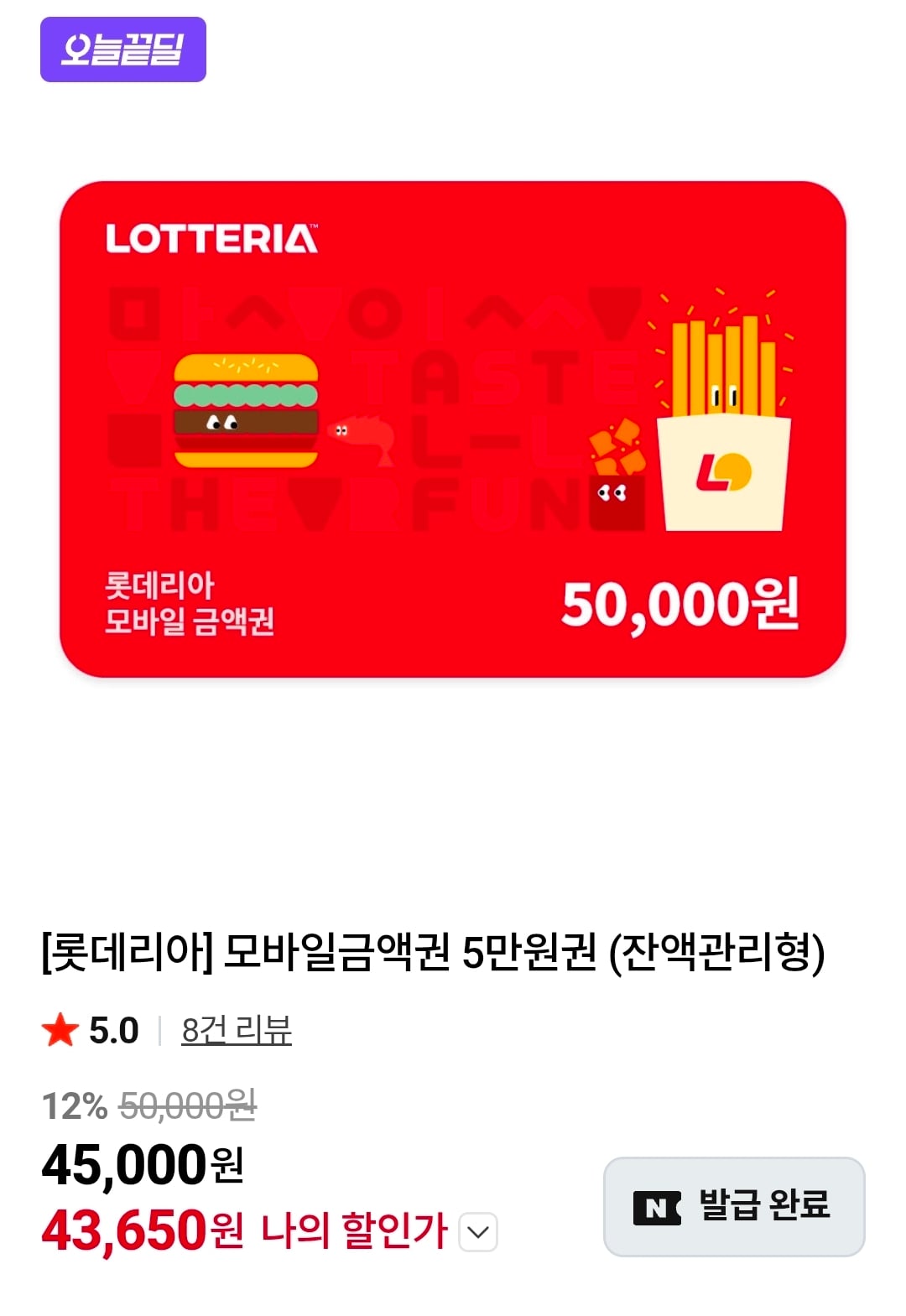Click the LOTTERIA logo on the gift card
This screenshot has height=1316, width=906.
pos(212,237)
